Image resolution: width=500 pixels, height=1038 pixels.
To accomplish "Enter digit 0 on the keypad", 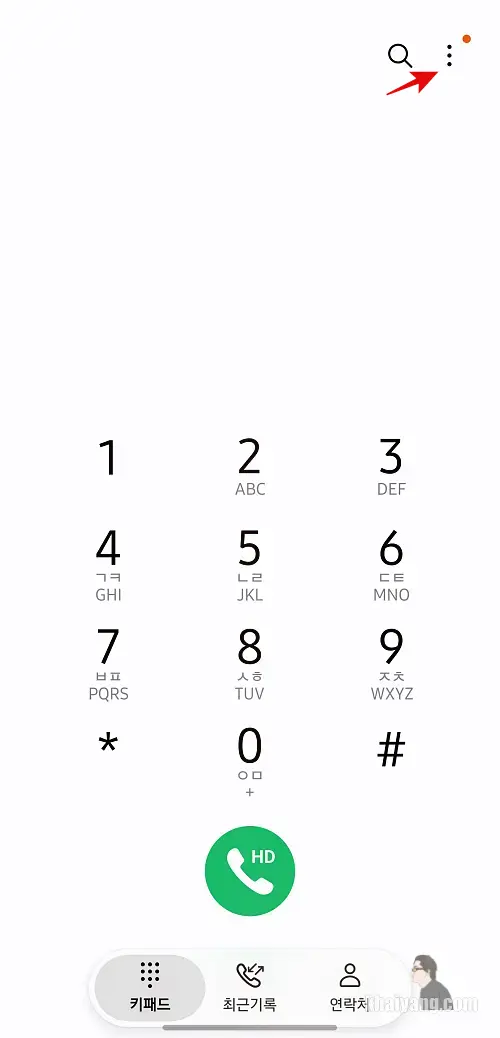I will [250, 761].
